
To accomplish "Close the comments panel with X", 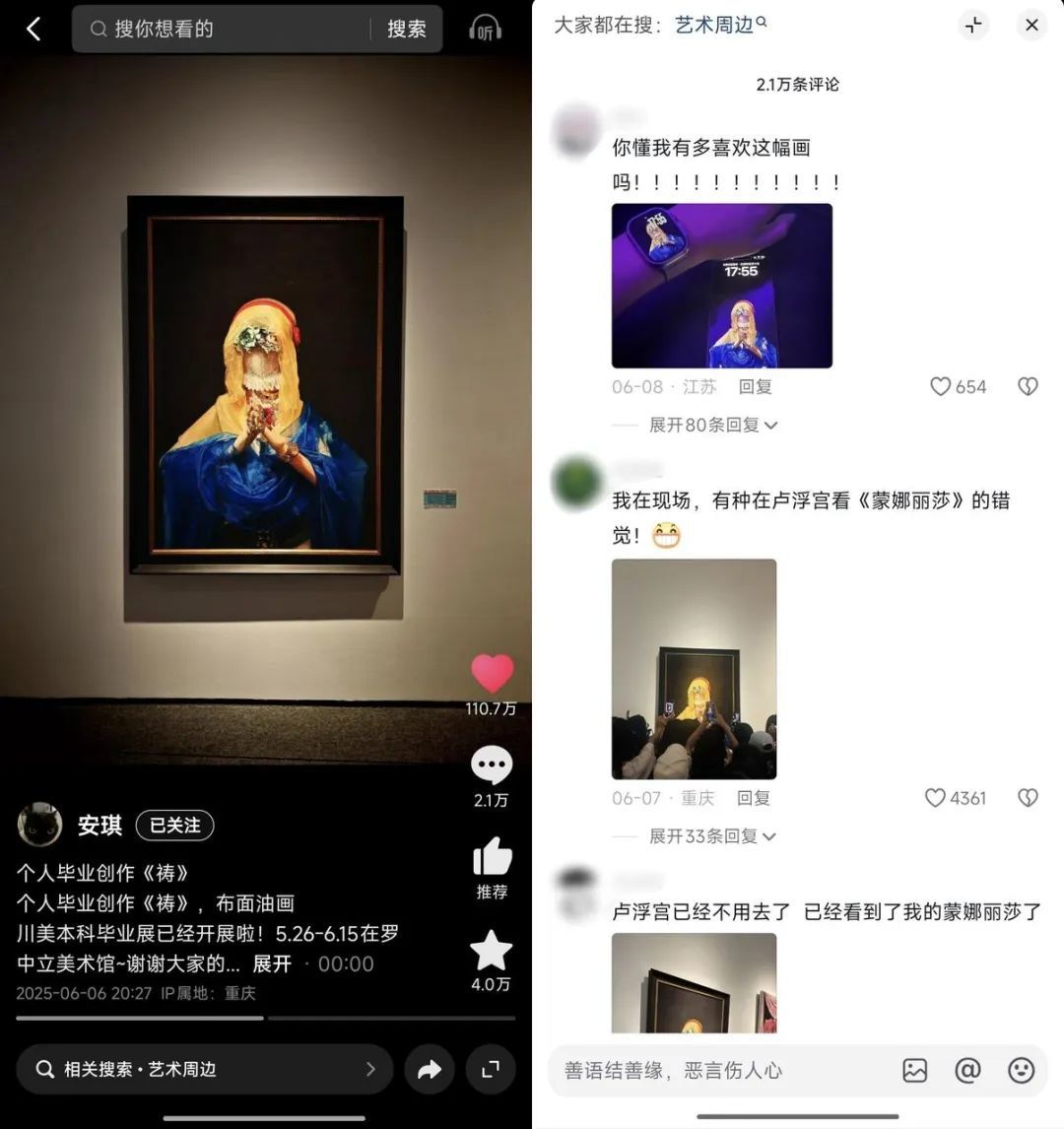I will click(1031, 26).
